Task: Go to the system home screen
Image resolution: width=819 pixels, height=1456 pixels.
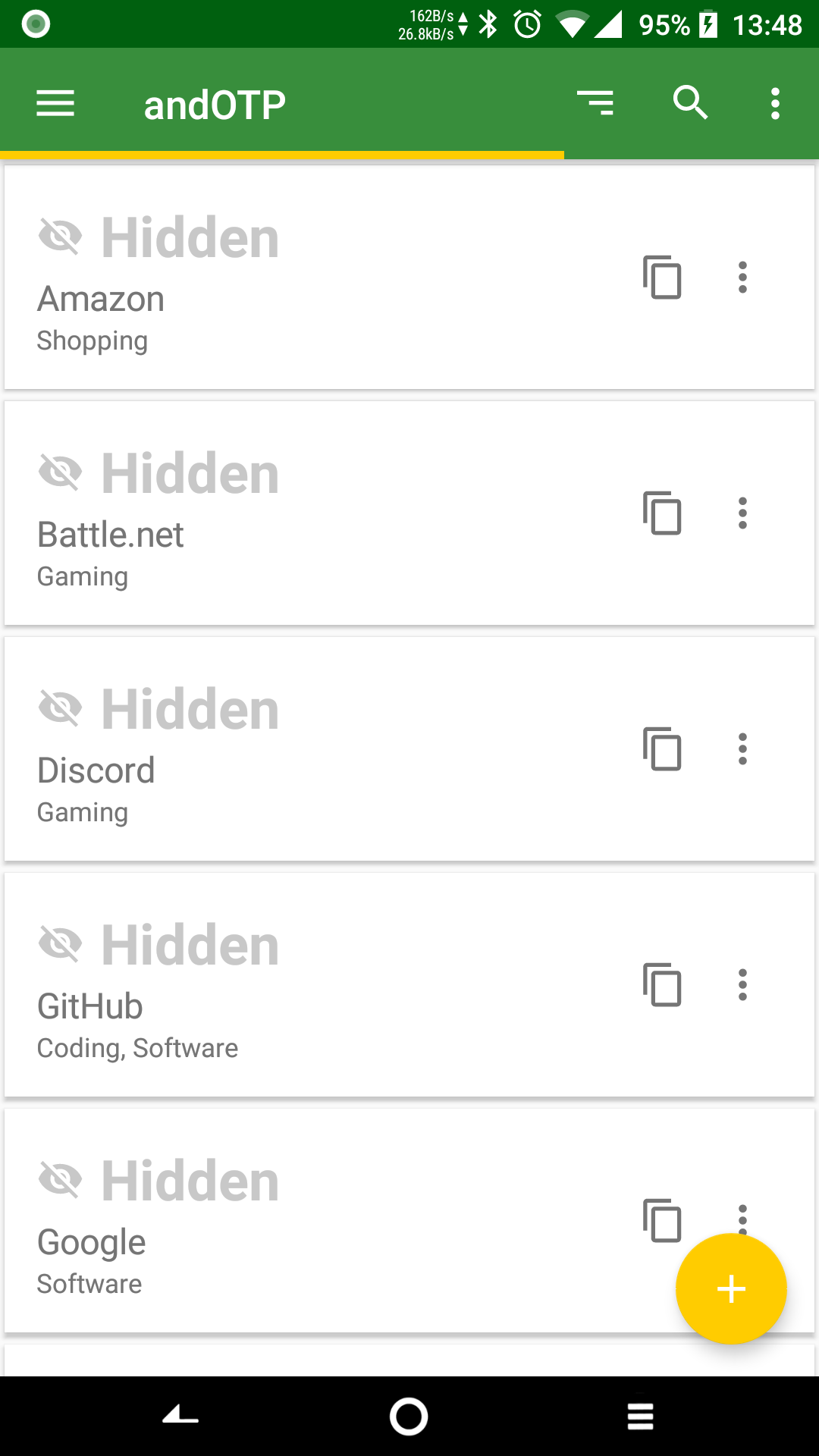Action: [409, 1416]
